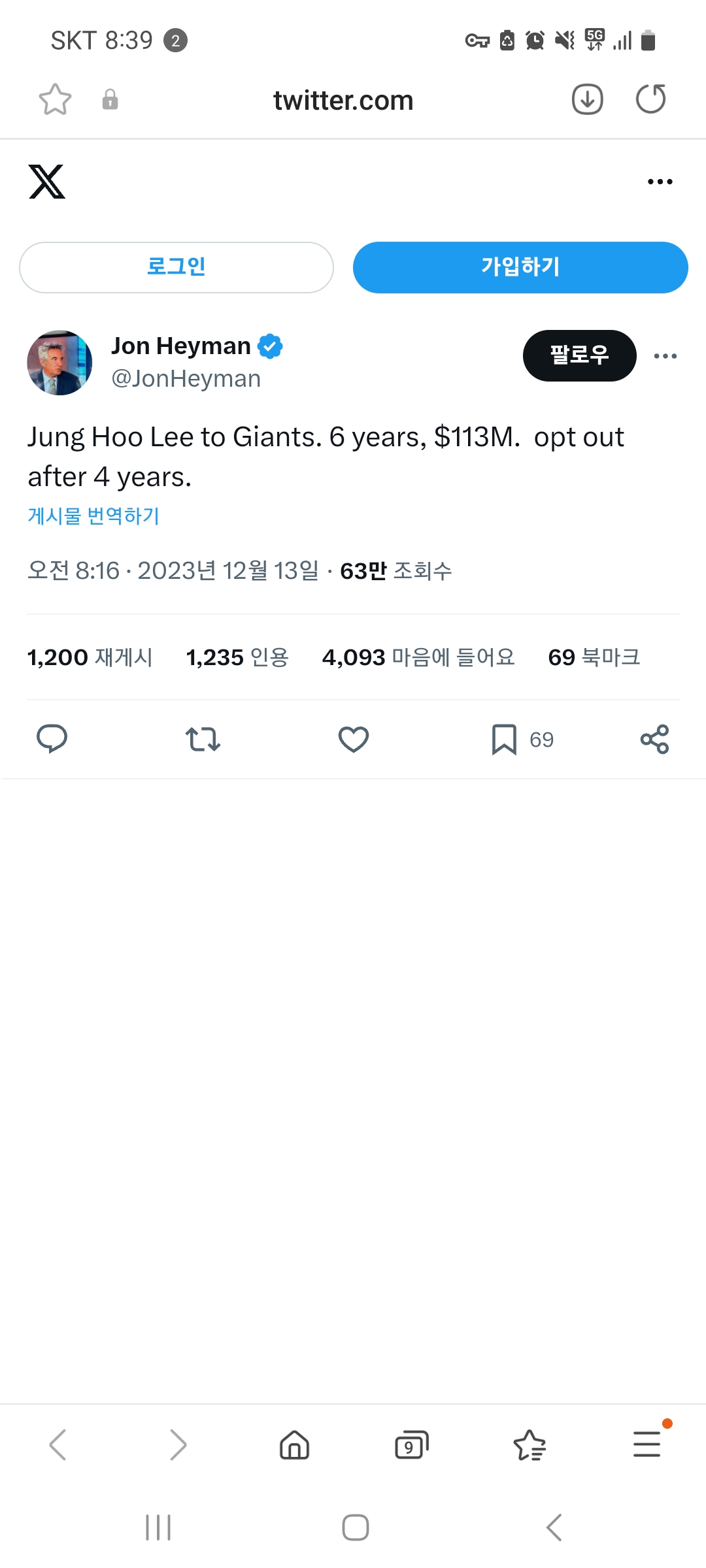Go to the browser home page
The height and width of the screenshot is (1568, 706).
(294, 1445)
